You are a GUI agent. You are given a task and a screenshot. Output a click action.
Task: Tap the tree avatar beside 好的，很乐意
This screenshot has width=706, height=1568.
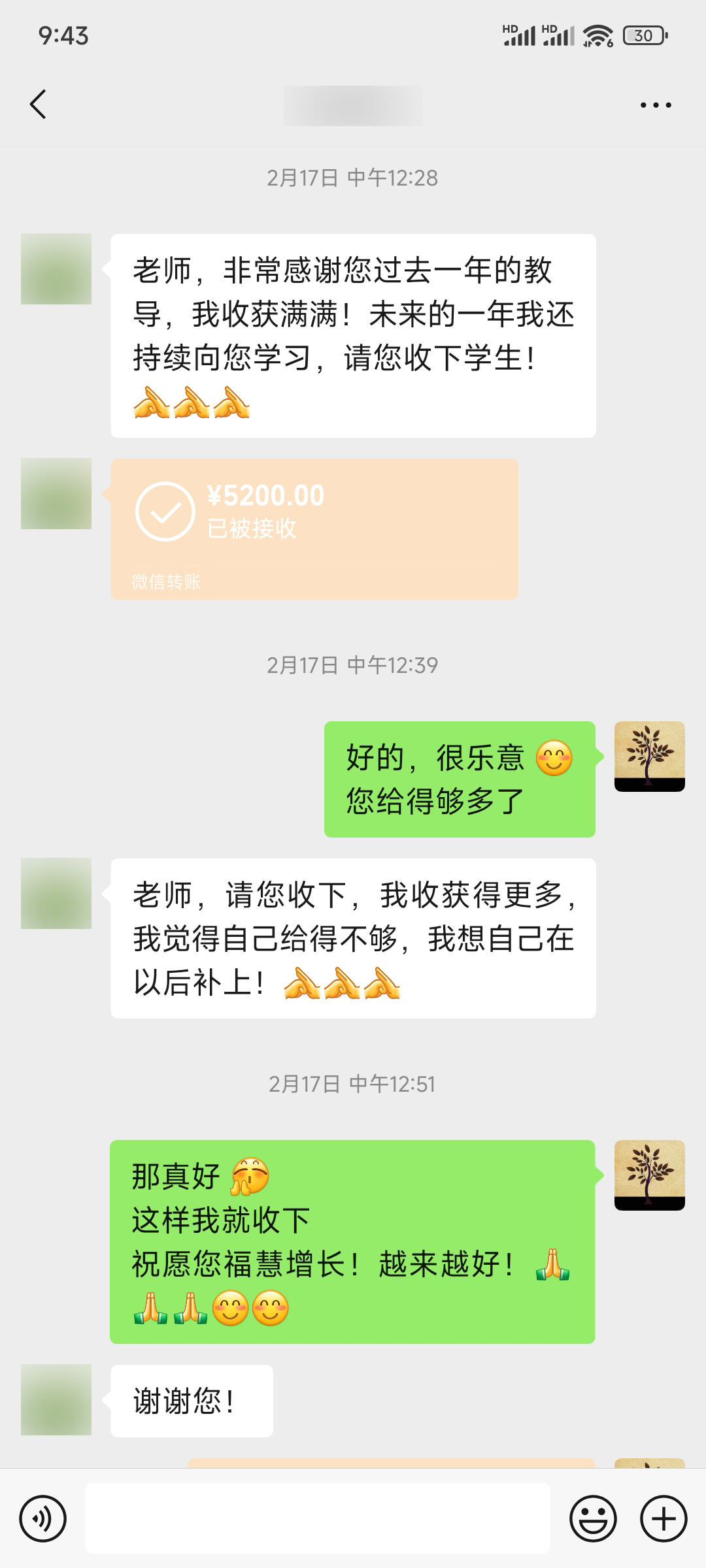pos(649,756)
